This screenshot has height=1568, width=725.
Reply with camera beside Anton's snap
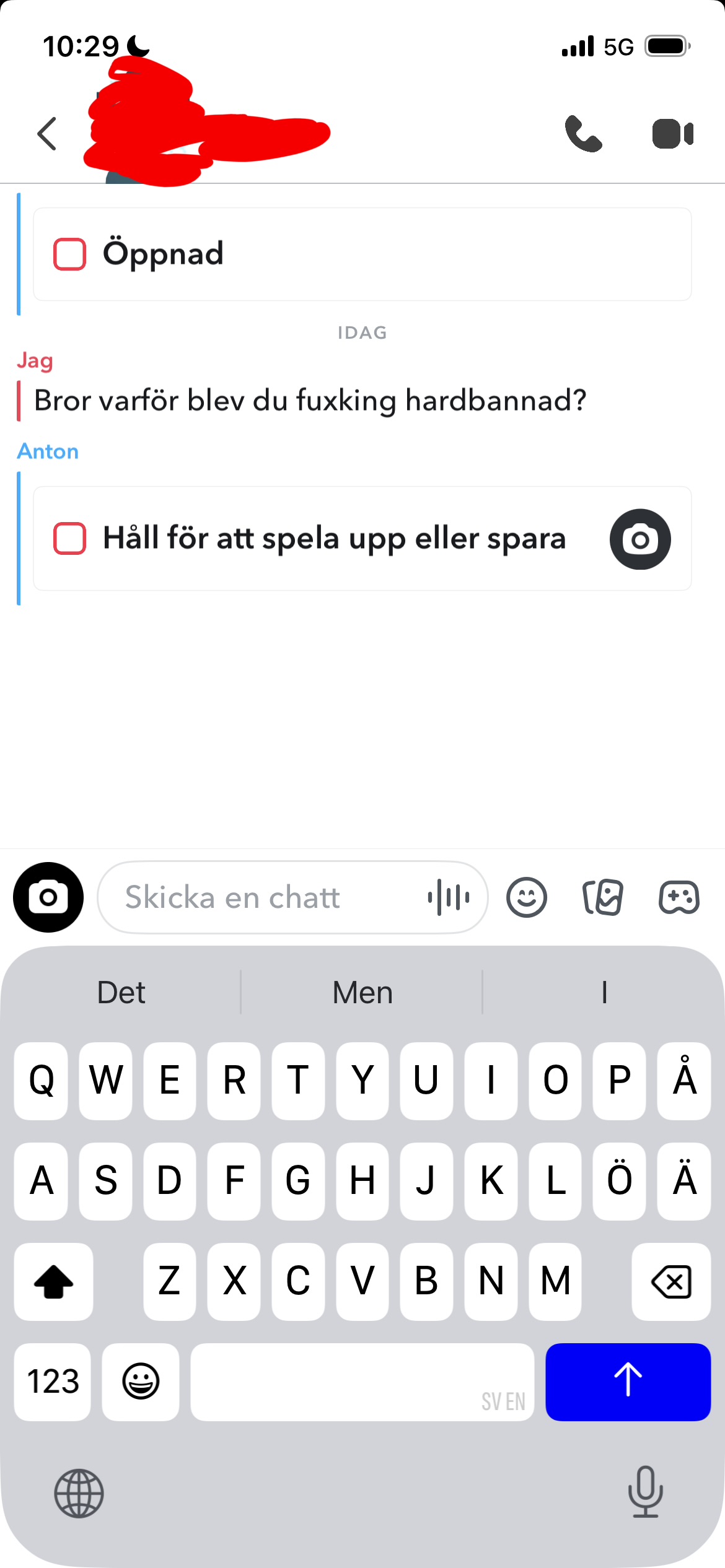(x=640, y=539)
